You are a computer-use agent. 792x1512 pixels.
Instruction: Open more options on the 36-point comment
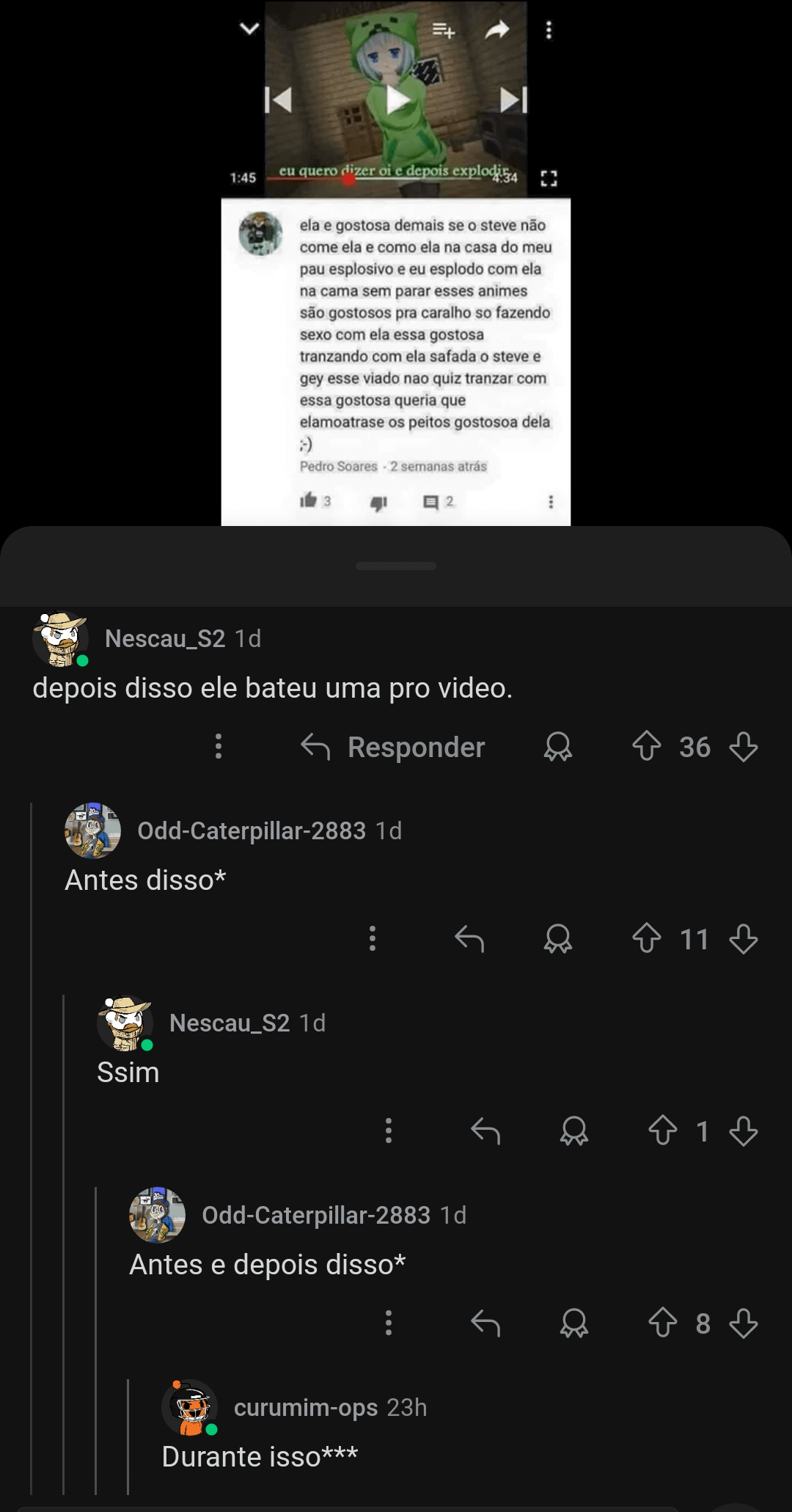tap(219, 747)
